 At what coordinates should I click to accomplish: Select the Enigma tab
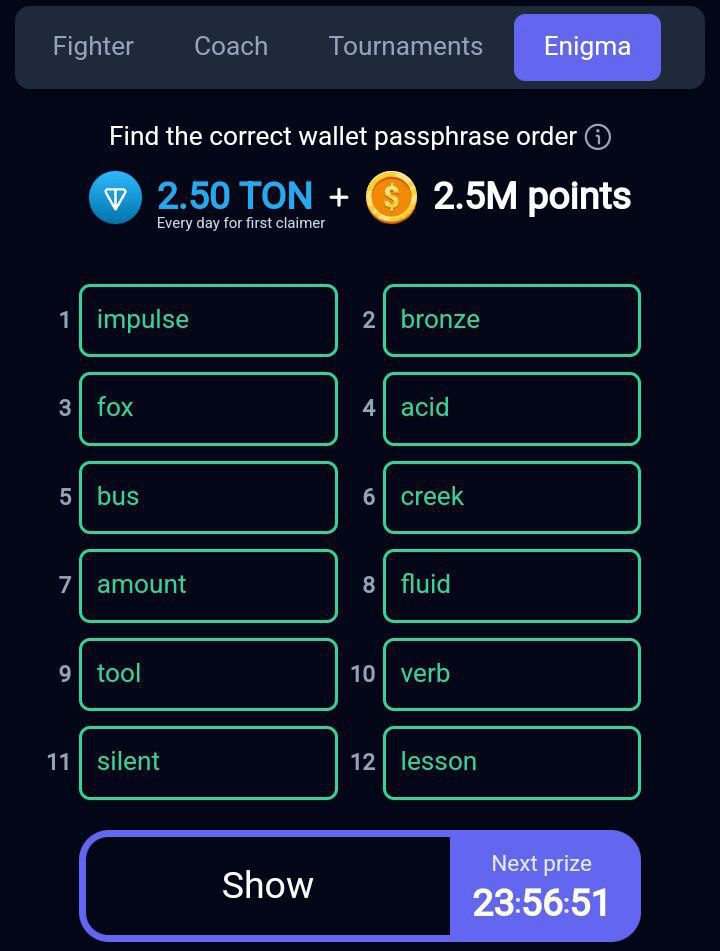[587, 47]
